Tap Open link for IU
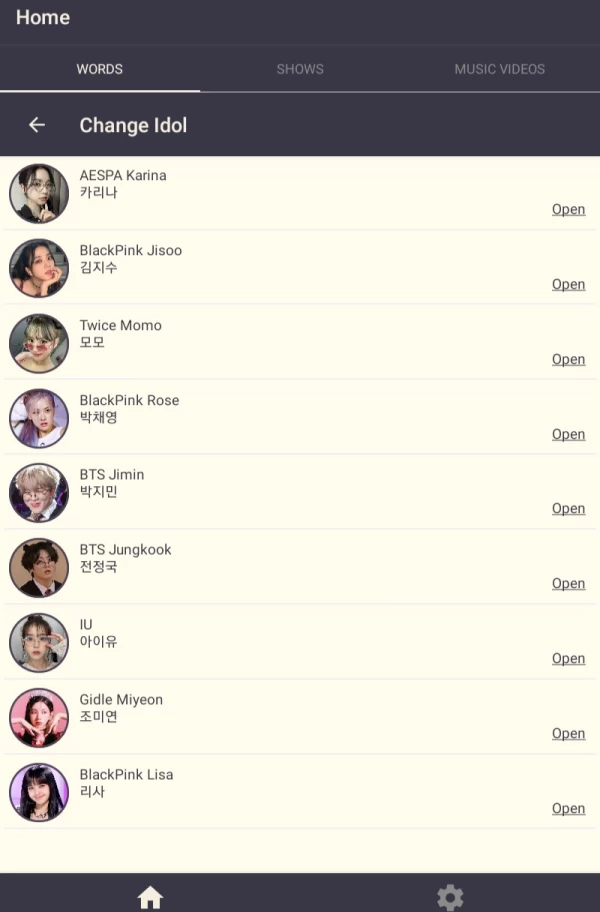 (x=568, y=658)
